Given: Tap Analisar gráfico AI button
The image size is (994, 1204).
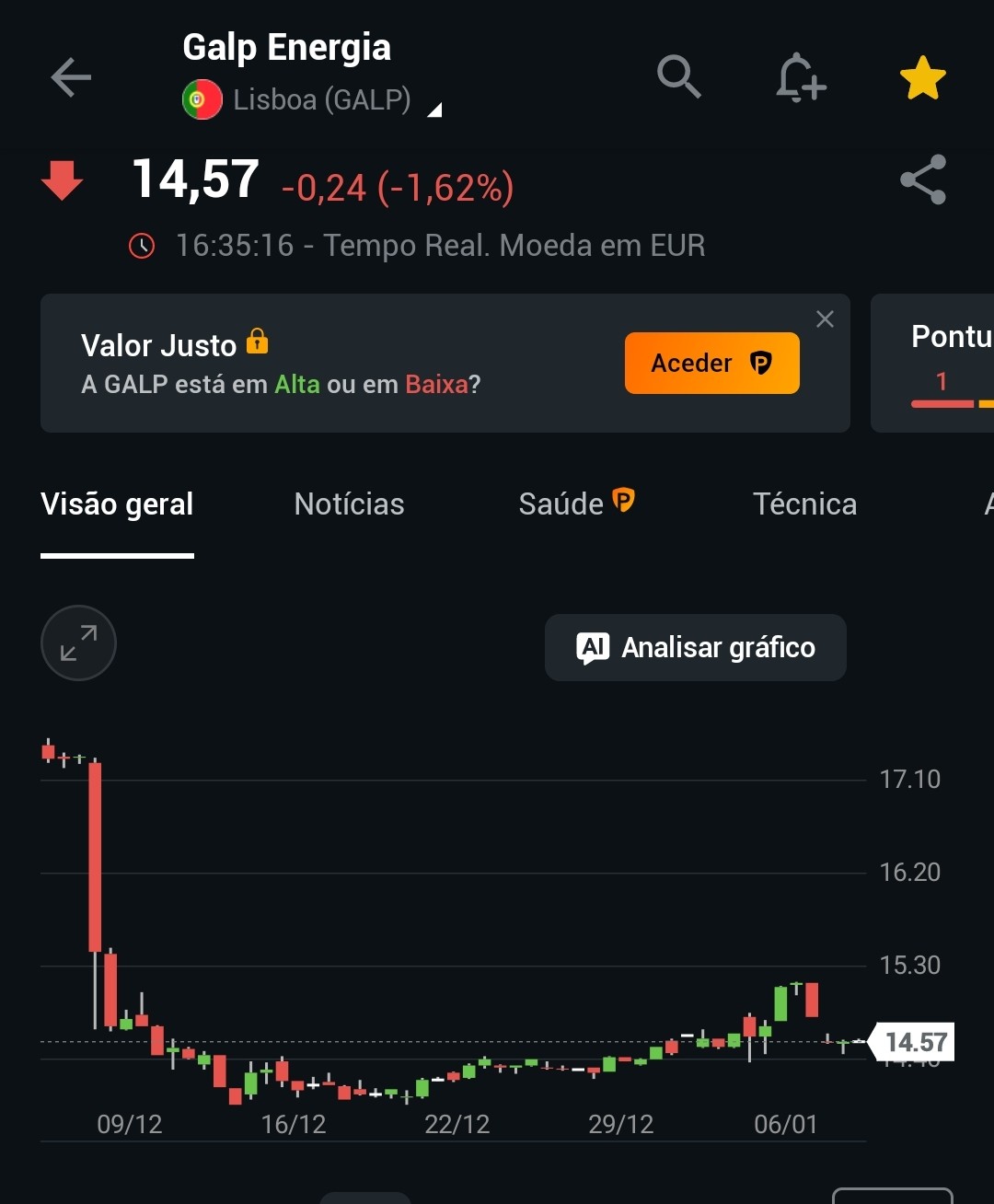Looking at the screenshot, I should tap(695, 648).
